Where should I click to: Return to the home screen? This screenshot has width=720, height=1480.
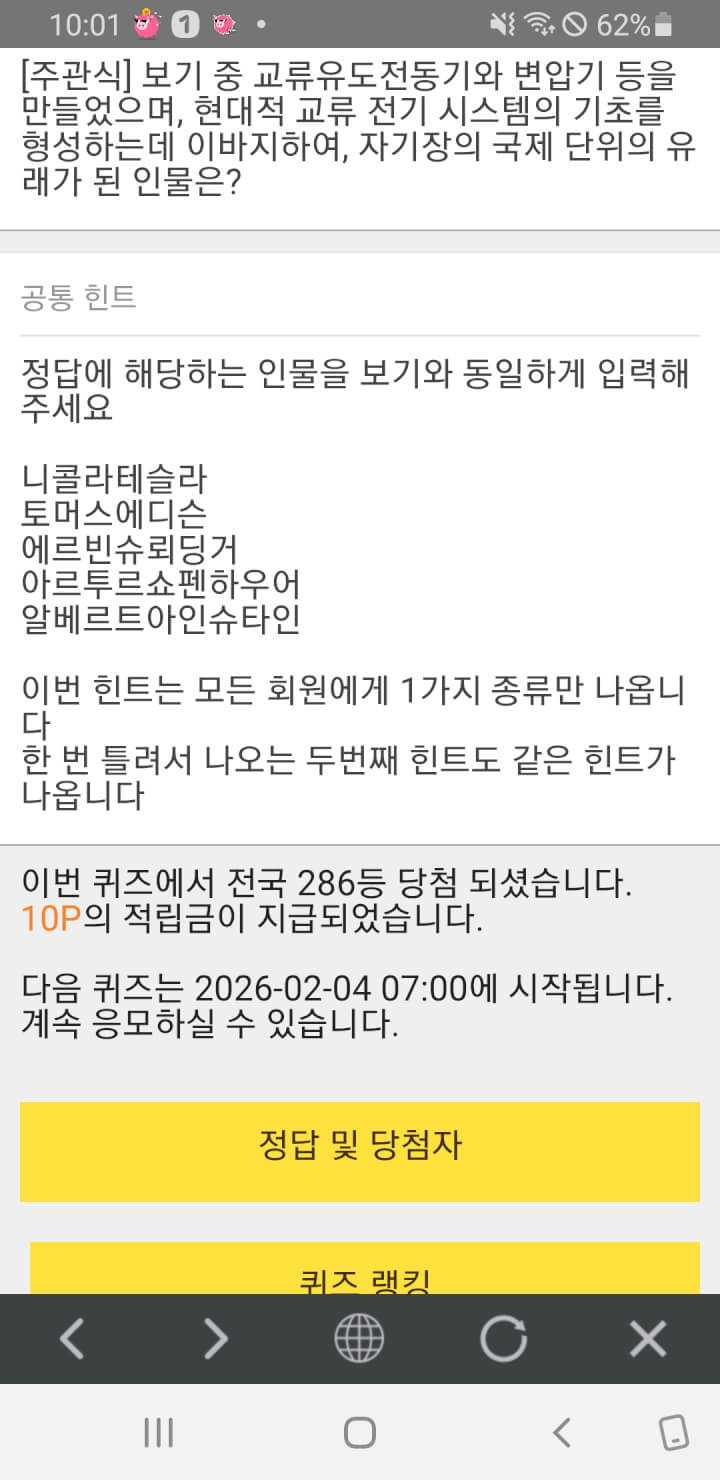tap(360, 1433)
